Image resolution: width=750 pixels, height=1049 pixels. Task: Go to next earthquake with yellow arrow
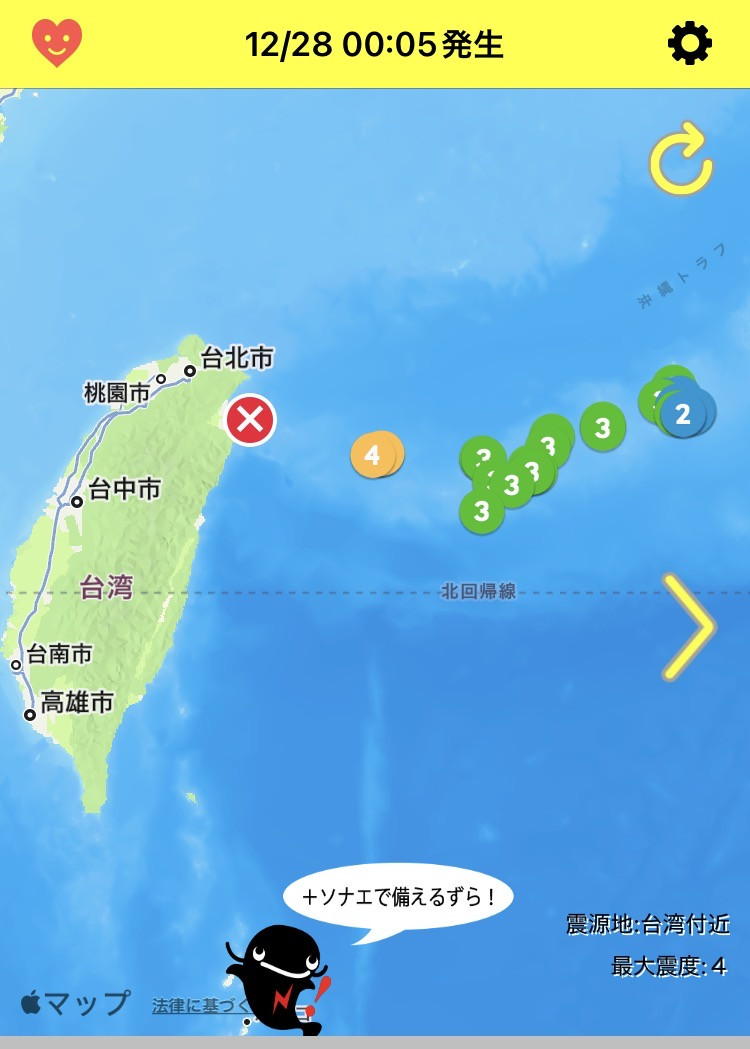click(x=690, y=627)
